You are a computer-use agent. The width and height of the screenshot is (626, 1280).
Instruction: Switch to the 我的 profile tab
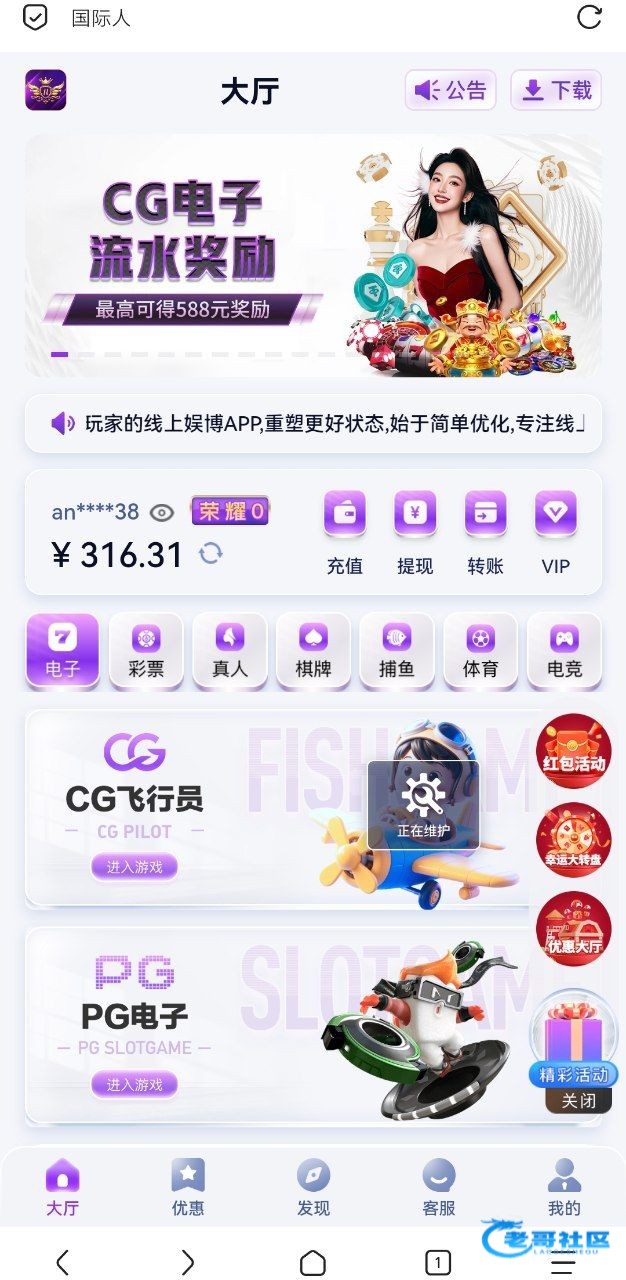click(564, 1187)
